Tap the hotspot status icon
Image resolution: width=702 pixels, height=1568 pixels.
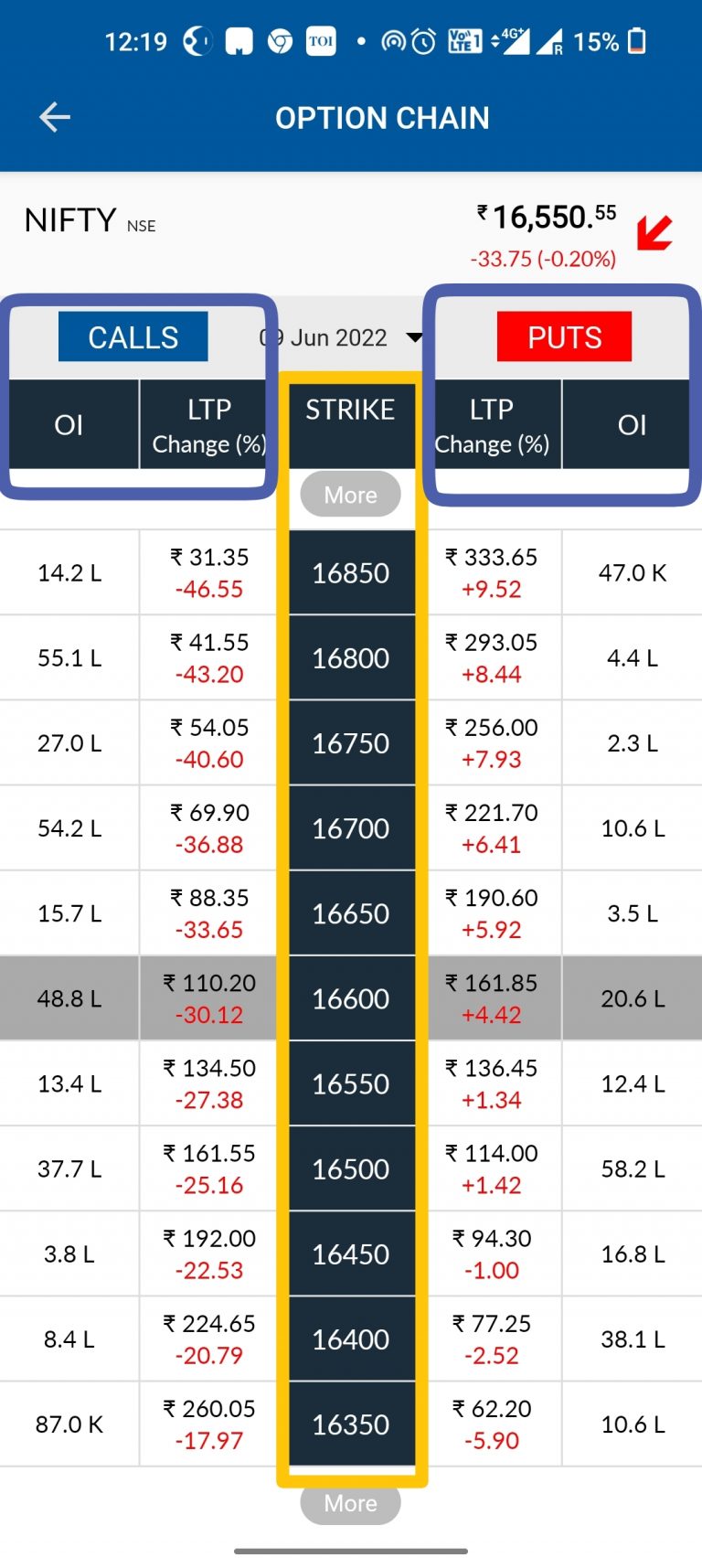(395, 41)
